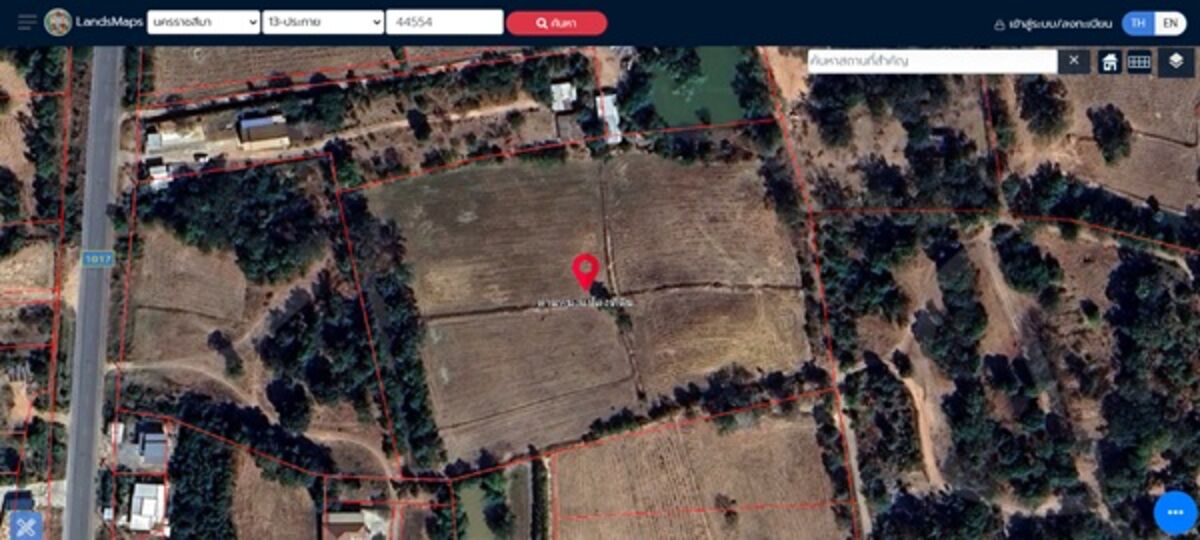Viewport: 1200px width, 540px height.
Task: Tap the grid icon next to the house
Action: (x=1139, y=62)
